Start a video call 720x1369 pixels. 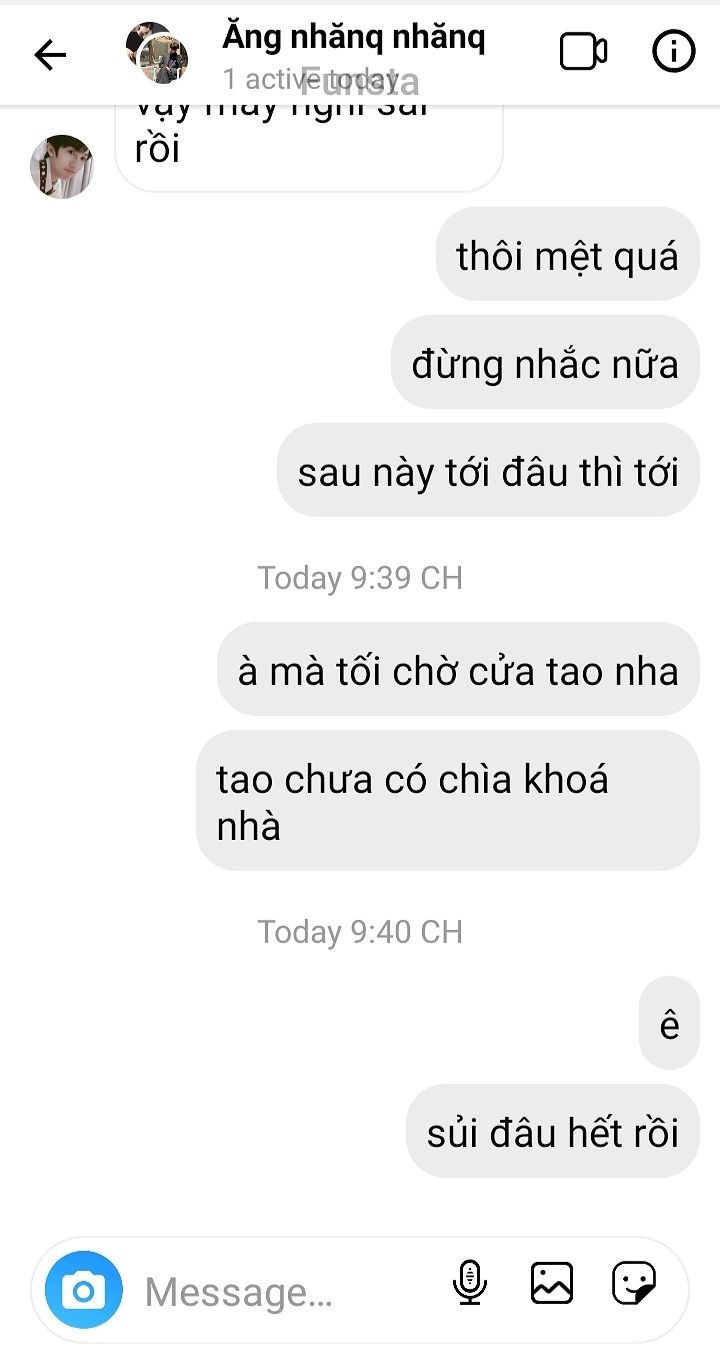click(583, 52)
